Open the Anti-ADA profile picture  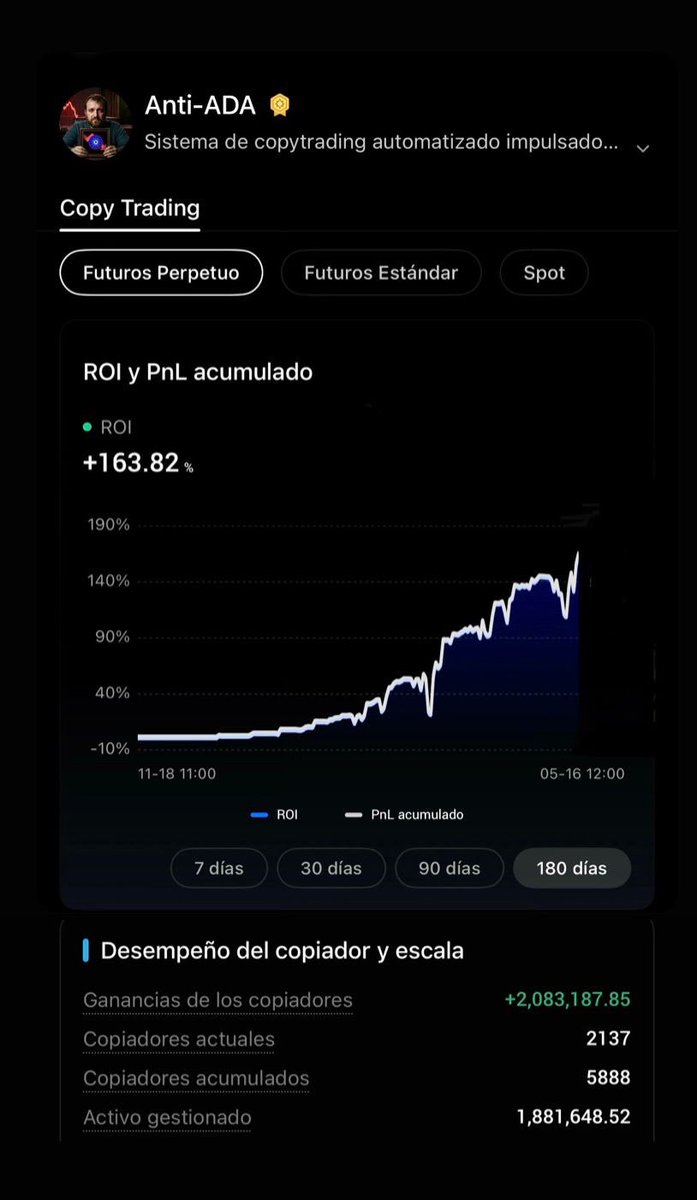96,123
